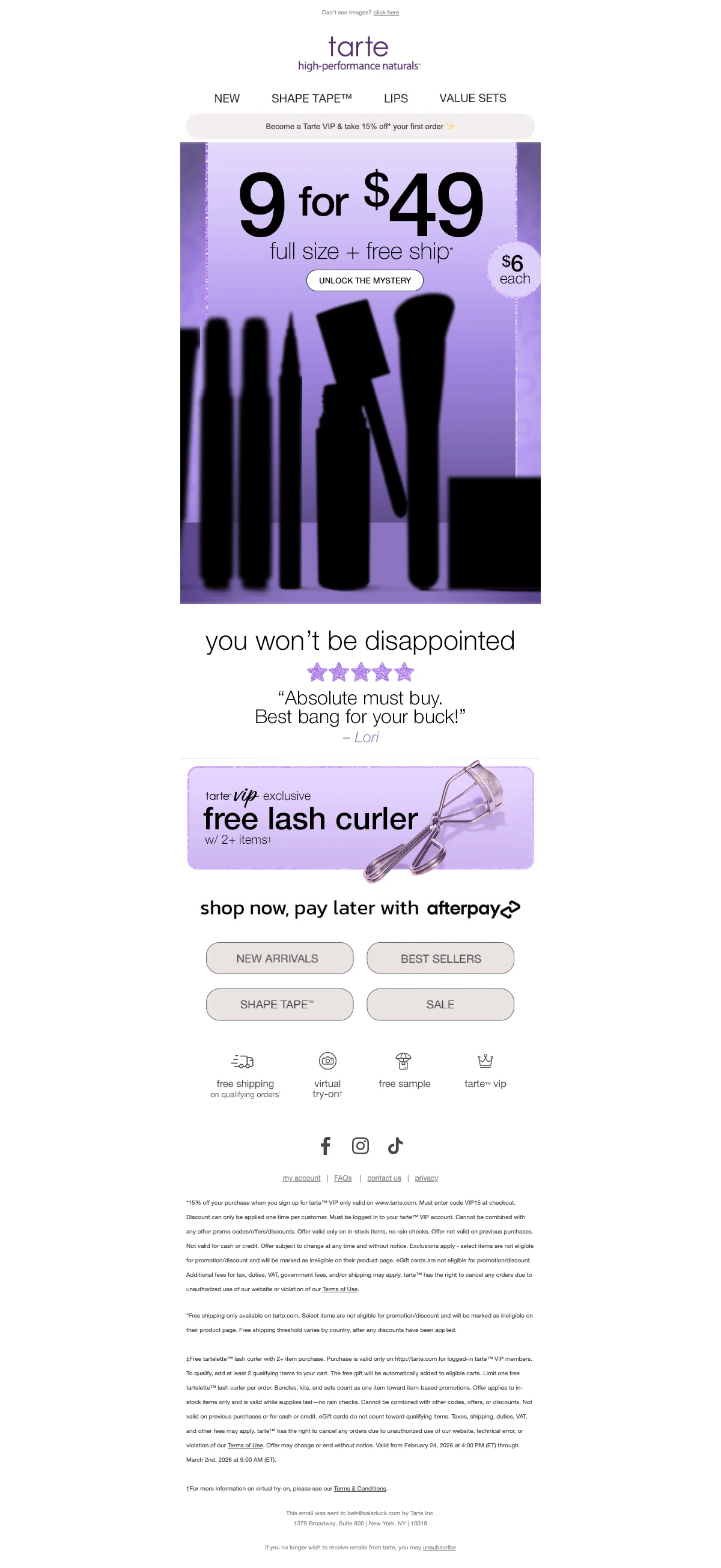This screenshot has height=1568, width=721.
Task: Go to my account link
Action: pos(301,1178)
